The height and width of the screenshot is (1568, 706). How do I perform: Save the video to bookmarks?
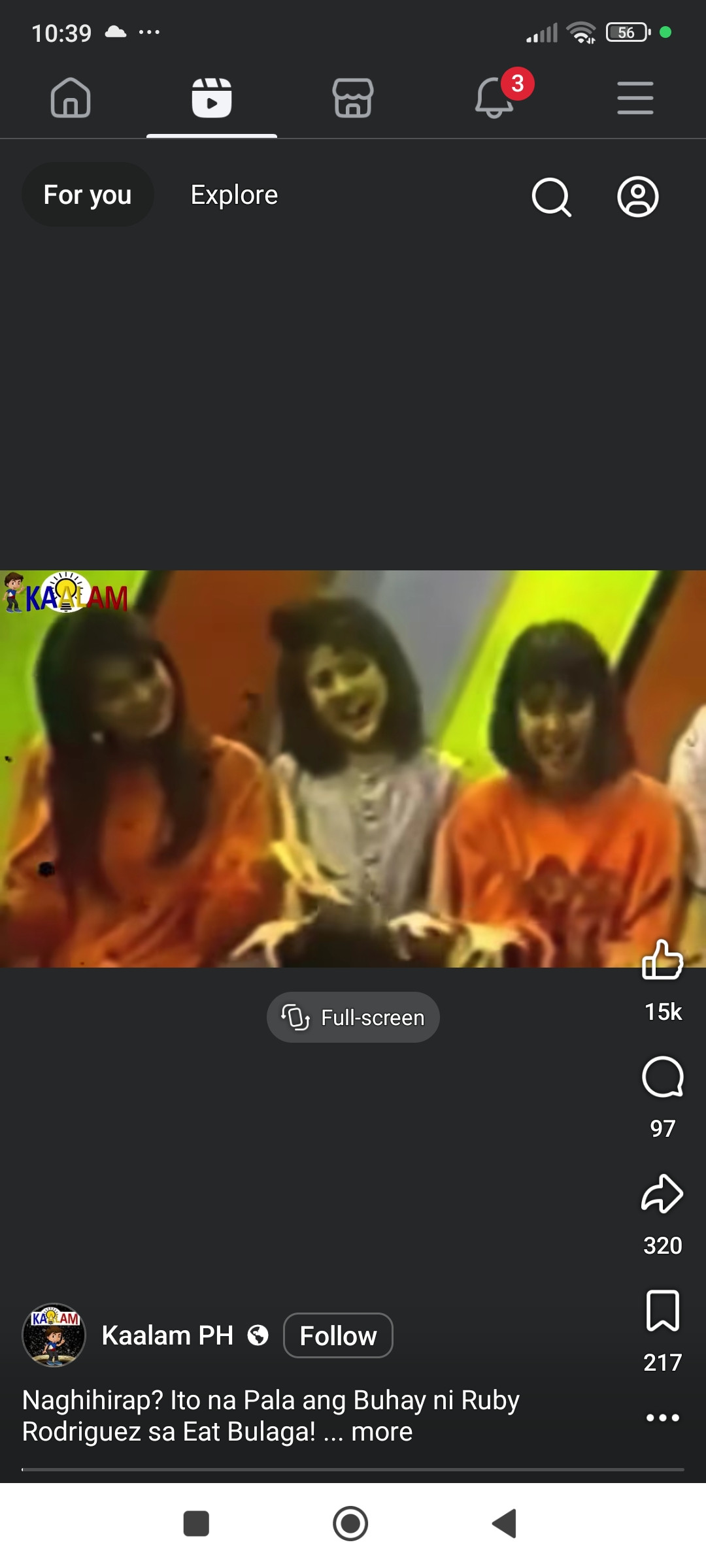point(662,1311)
